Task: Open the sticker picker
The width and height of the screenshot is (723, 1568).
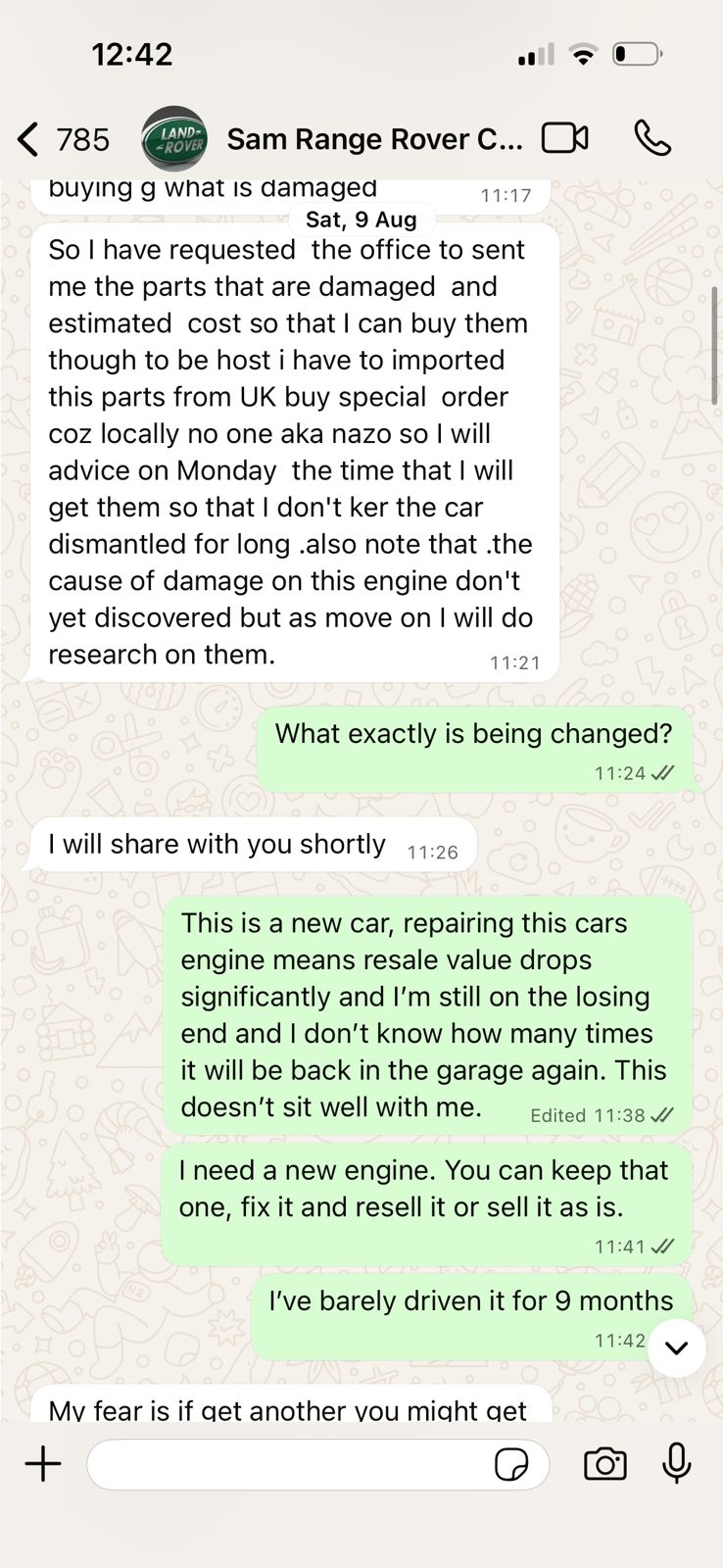Action: 510,1464
